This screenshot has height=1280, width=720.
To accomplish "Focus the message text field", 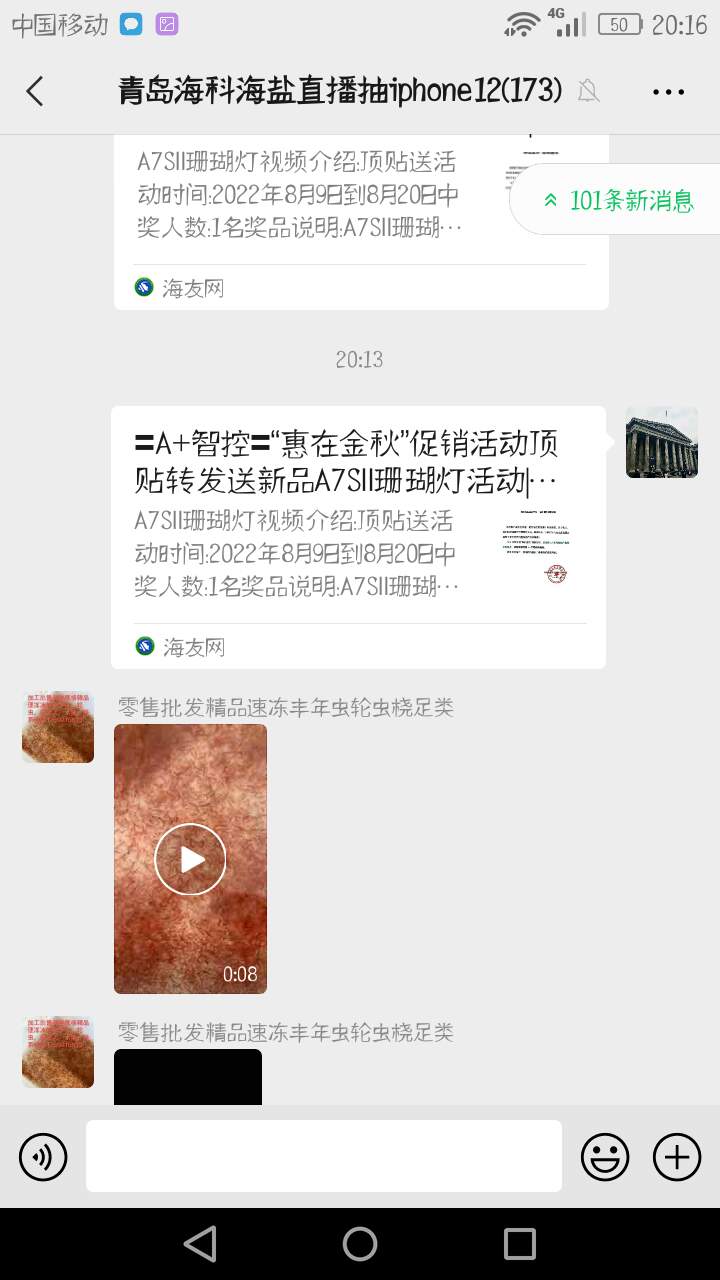I will pyautogui.click(x=323, y=1156).
